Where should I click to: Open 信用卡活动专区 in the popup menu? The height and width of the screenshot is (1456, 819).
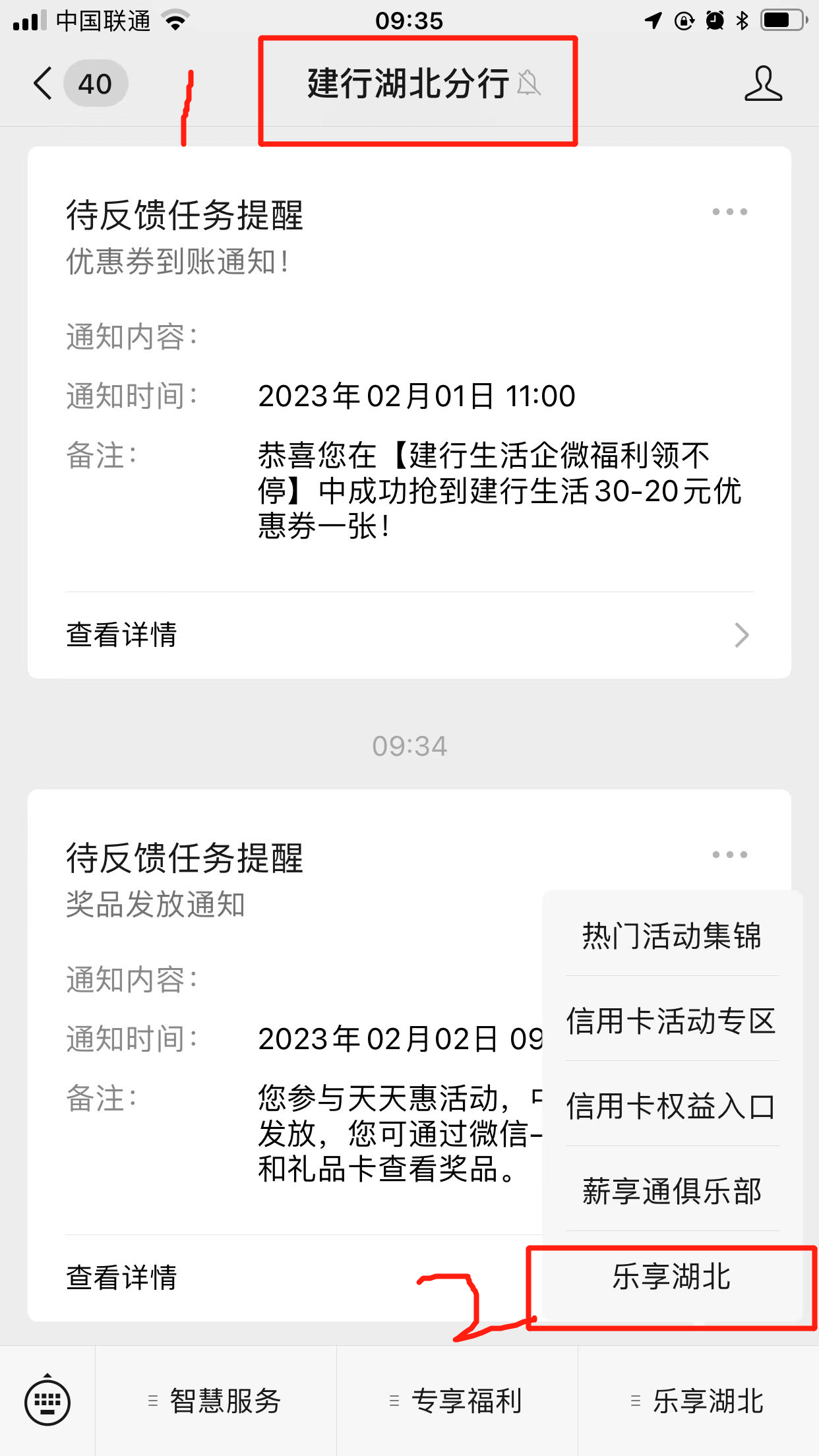[x=672, y=1021]
